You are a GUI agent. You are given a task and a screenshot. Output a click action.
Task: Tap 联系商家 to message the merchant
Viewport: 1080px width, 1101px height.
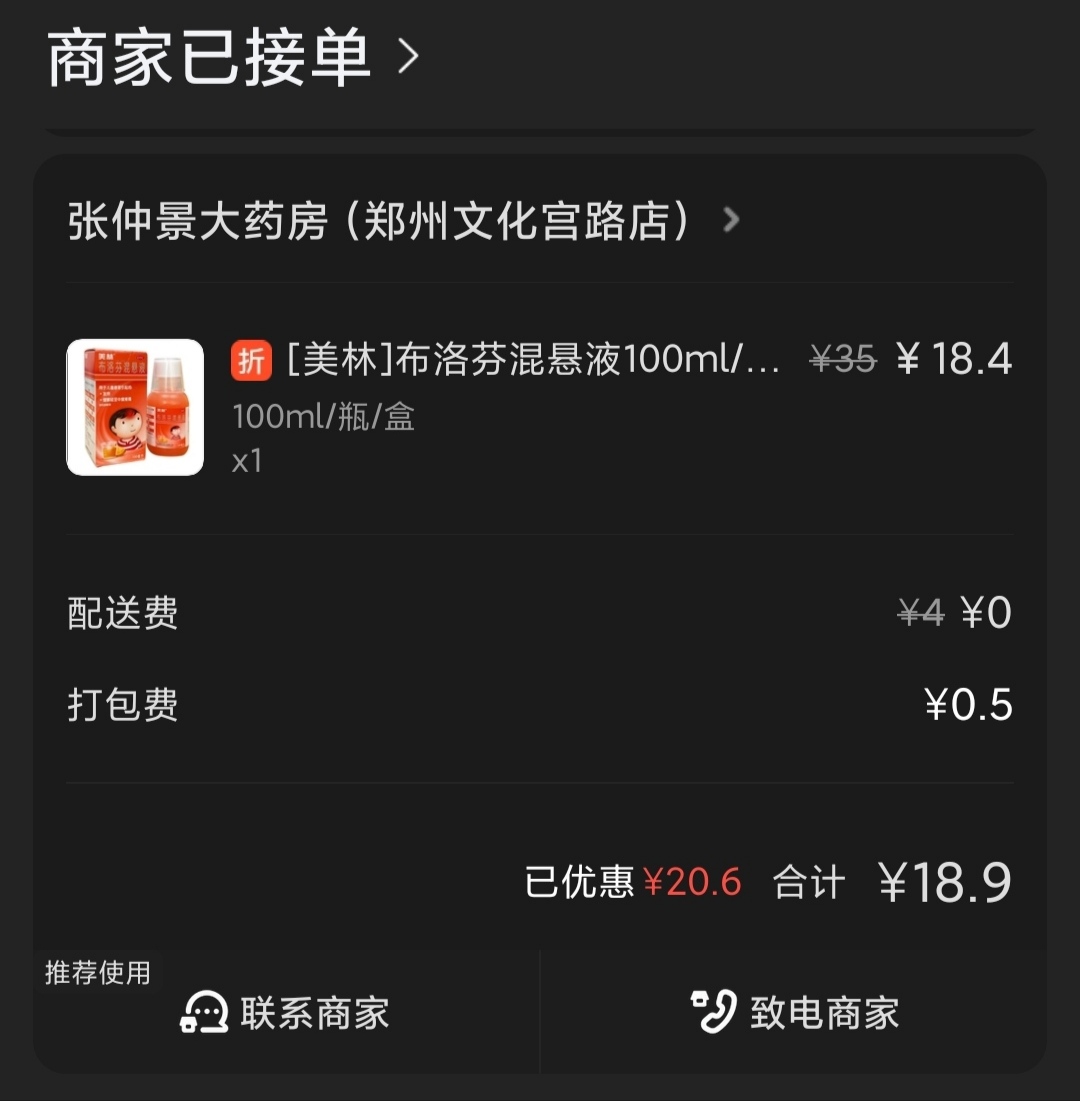click(286, 1012)
